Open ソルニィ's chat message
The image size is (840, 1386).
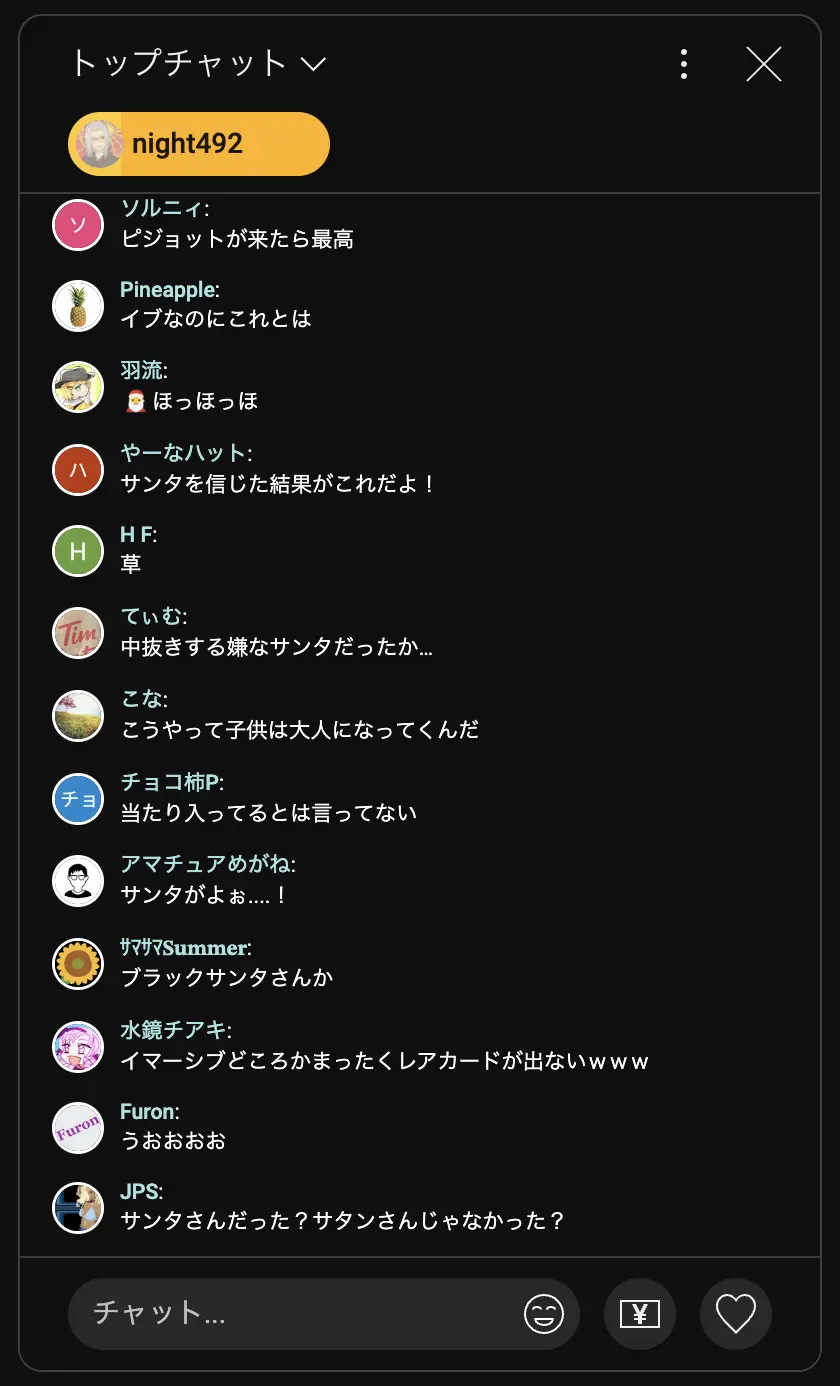pyautogui.click(x=237, y=239)
